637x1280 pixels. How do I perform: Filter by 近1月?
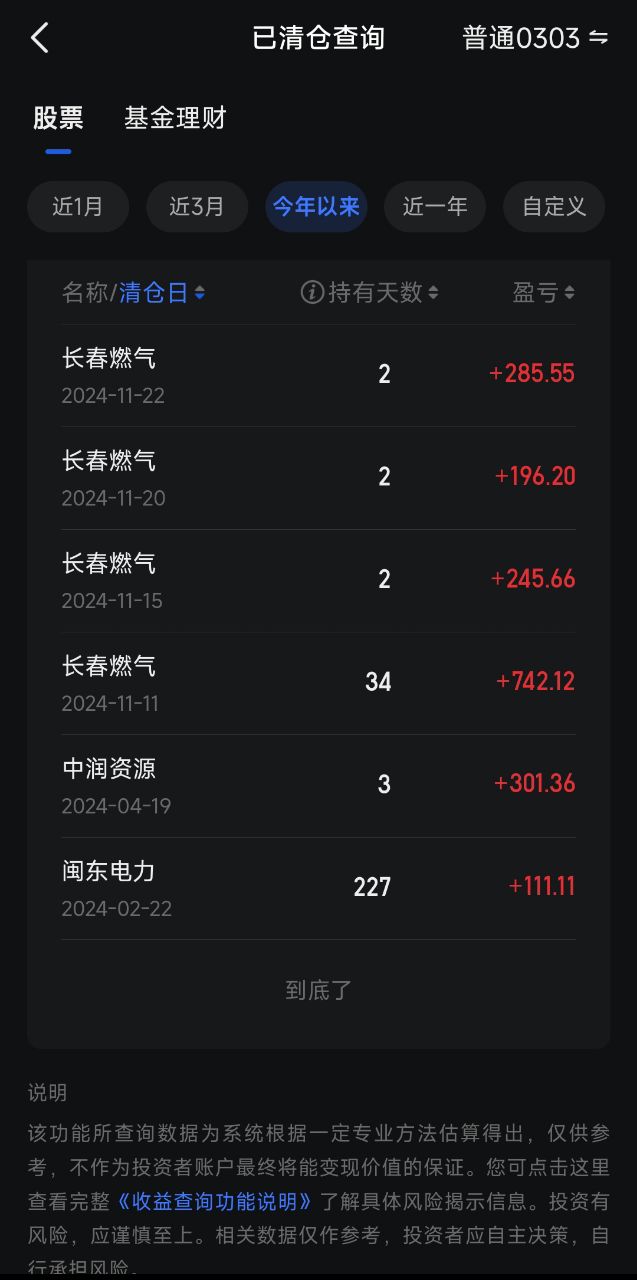[x=78, y=207]
